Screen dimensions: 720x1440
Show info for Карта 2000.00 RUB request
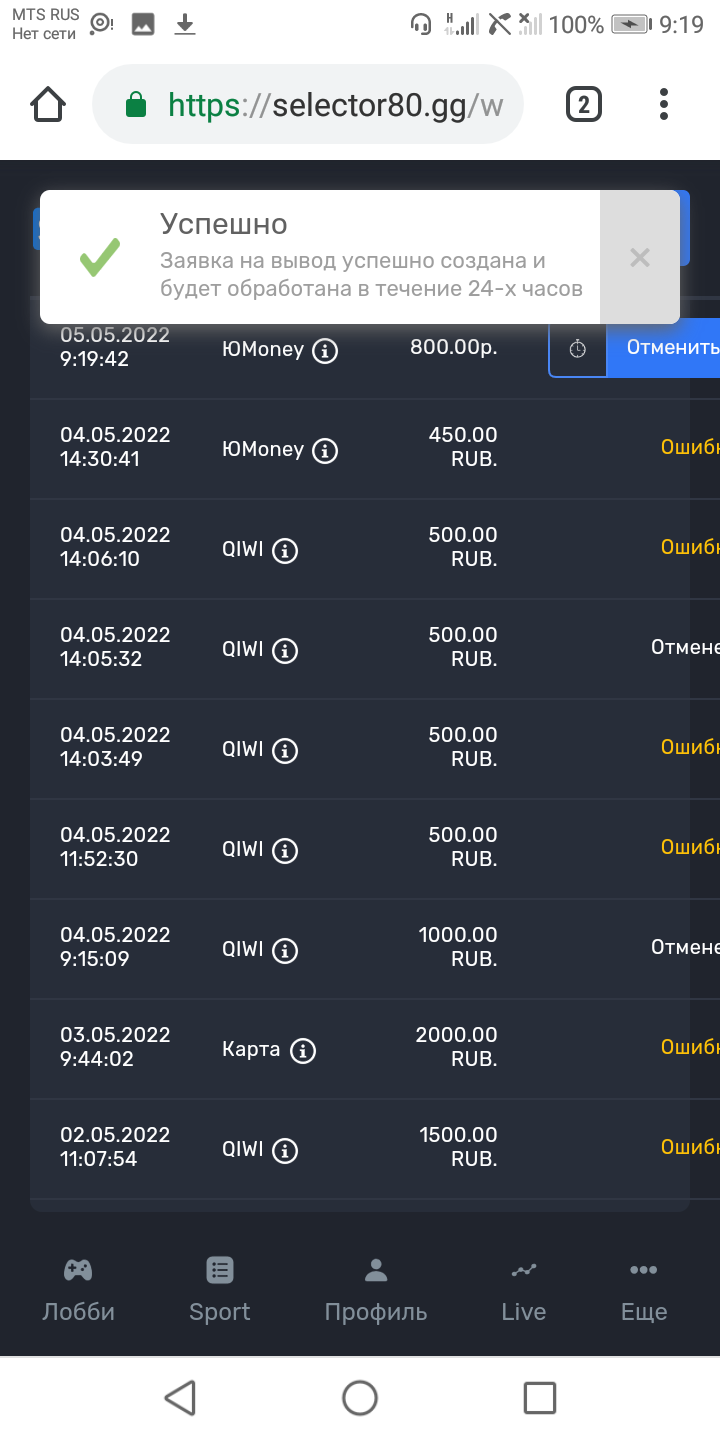[x=303, y=1051]
